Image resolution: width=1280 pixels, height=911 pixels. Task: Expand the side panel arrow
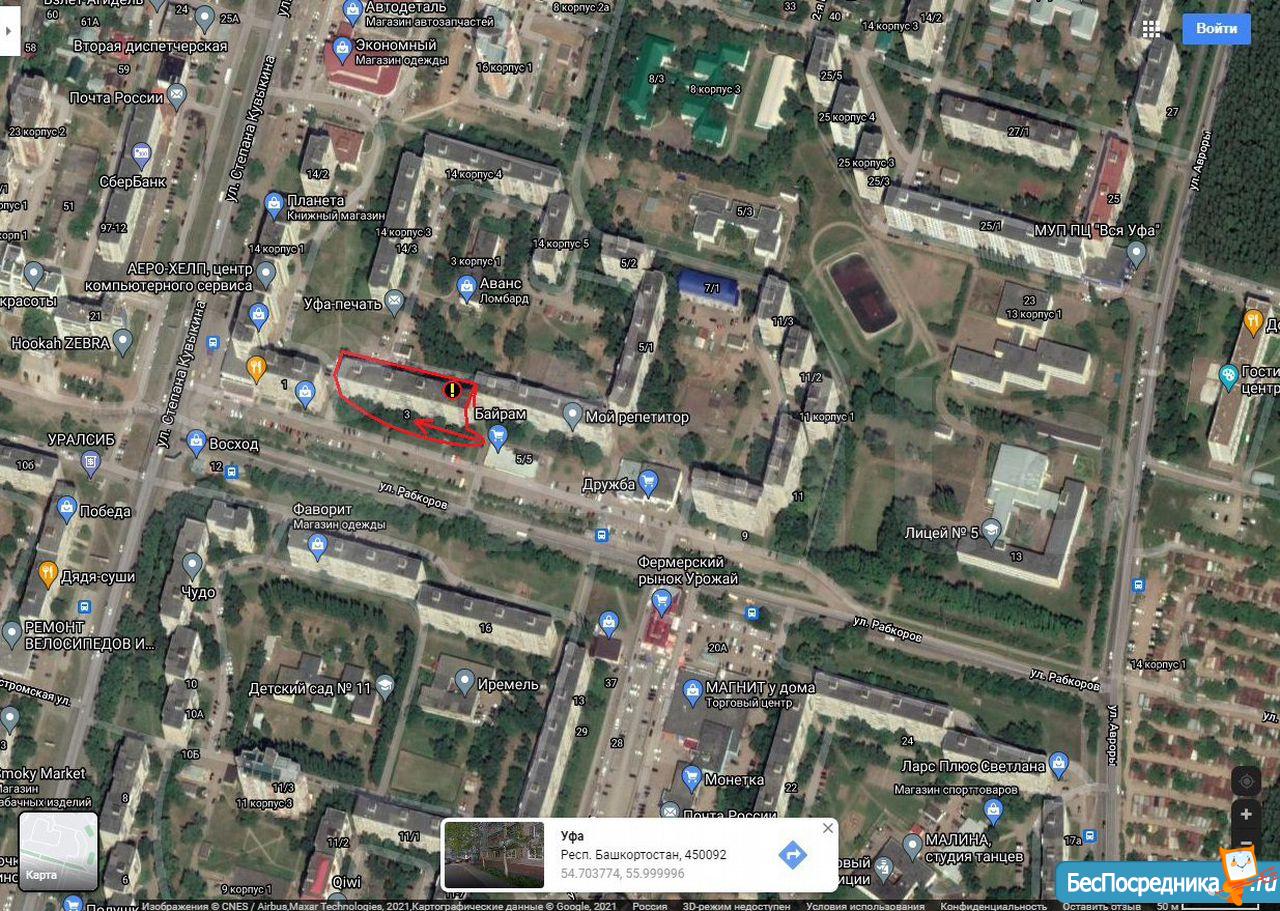[10, 31]
